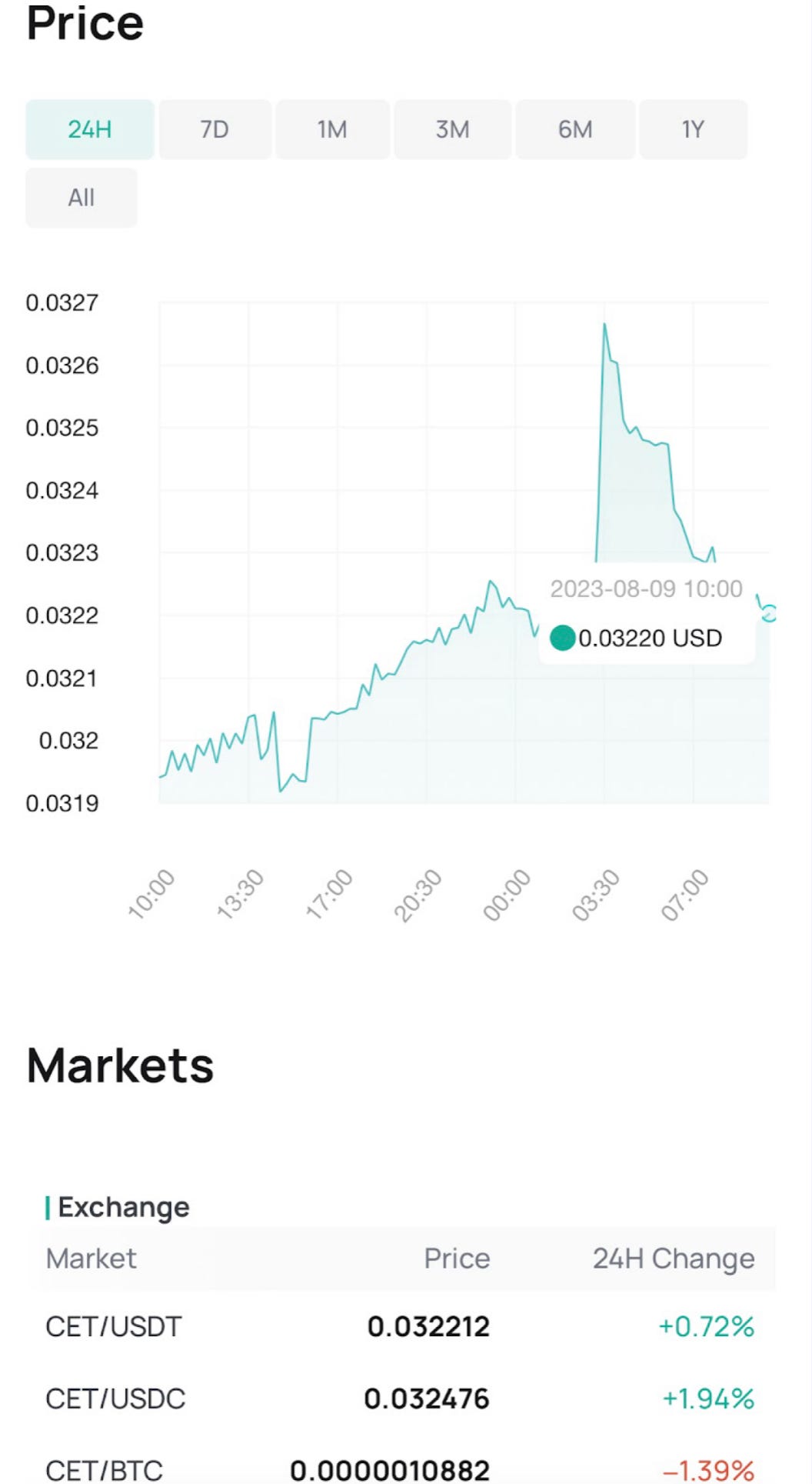This screenshot has width=812, height=1484.
Task: Click the Price column header
Action: pyautogui.click(x=457, y=1259)
